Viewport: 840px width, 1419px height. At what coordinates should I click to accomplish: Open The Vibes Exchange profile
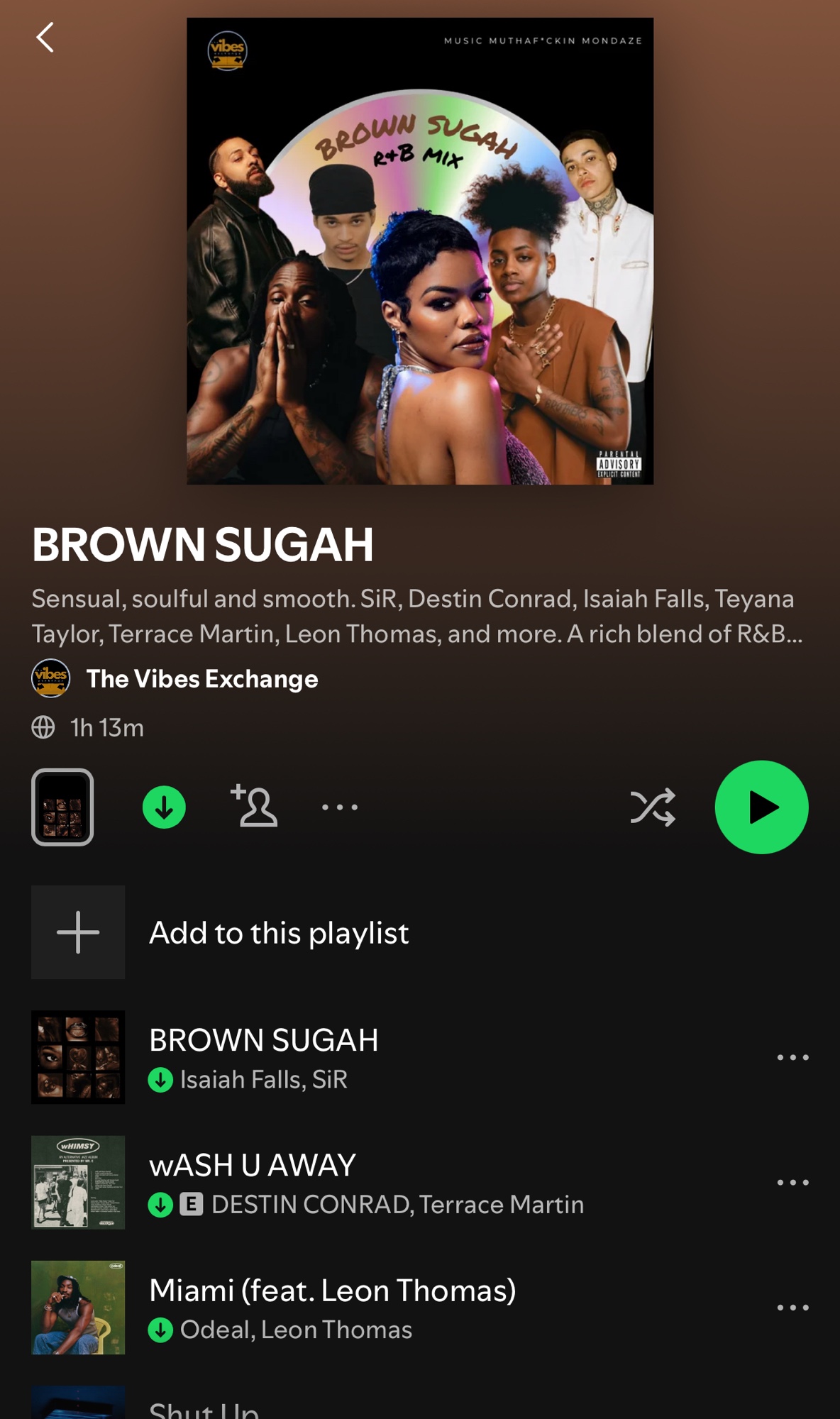tap(201, 679)
